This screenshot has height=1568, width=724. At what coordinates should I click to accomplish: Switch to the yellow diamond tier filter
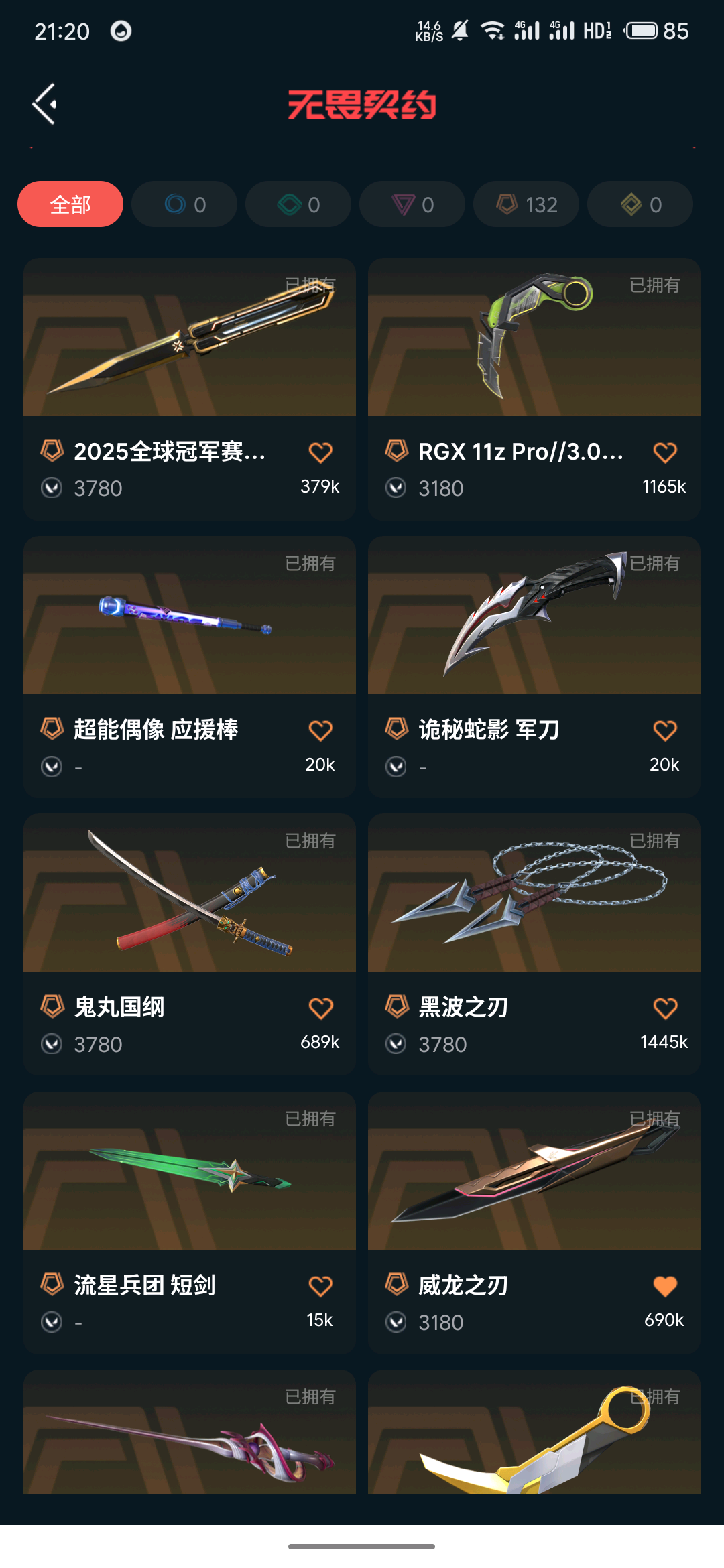(640, 204)
